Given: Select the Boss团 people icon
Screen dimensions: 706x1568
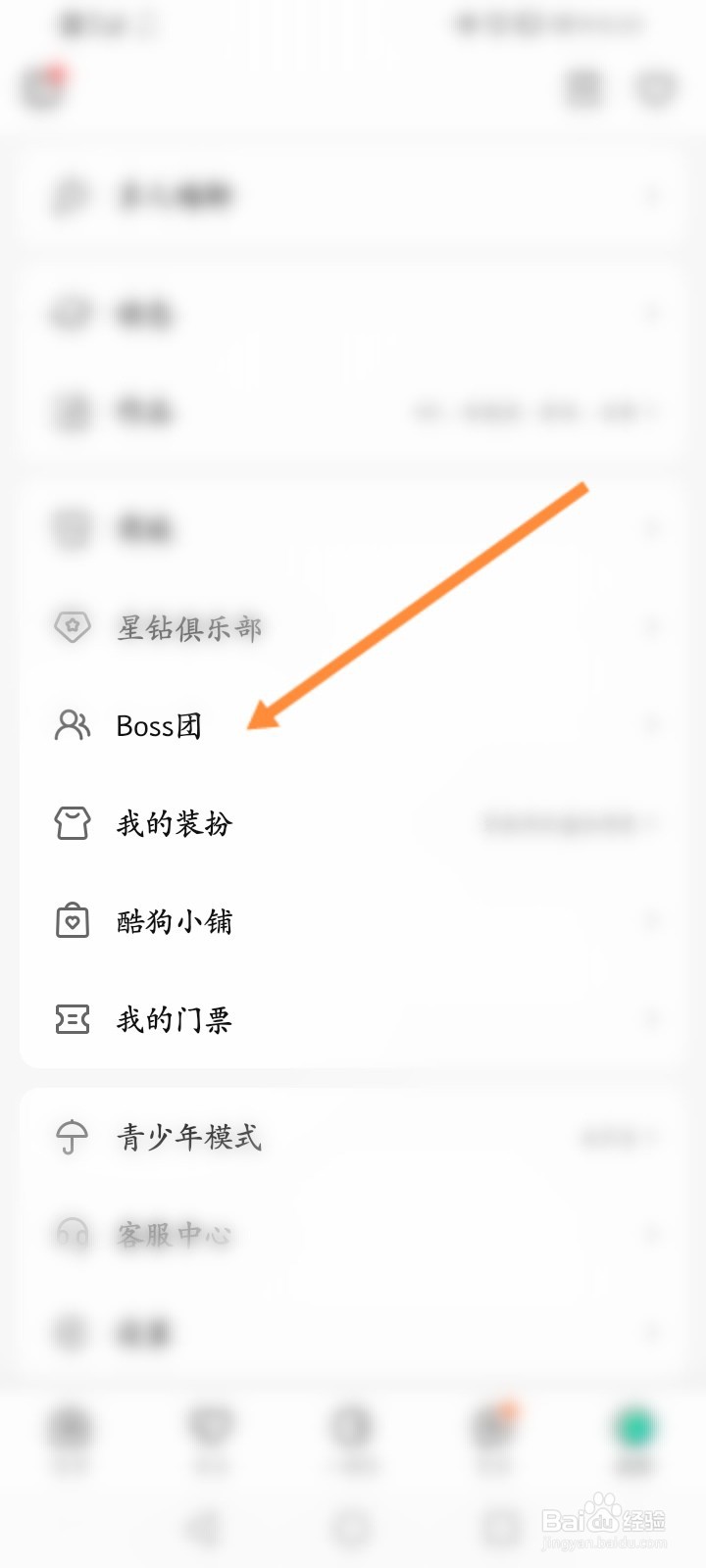Looking at the screenshot, I should pos(70,725).
